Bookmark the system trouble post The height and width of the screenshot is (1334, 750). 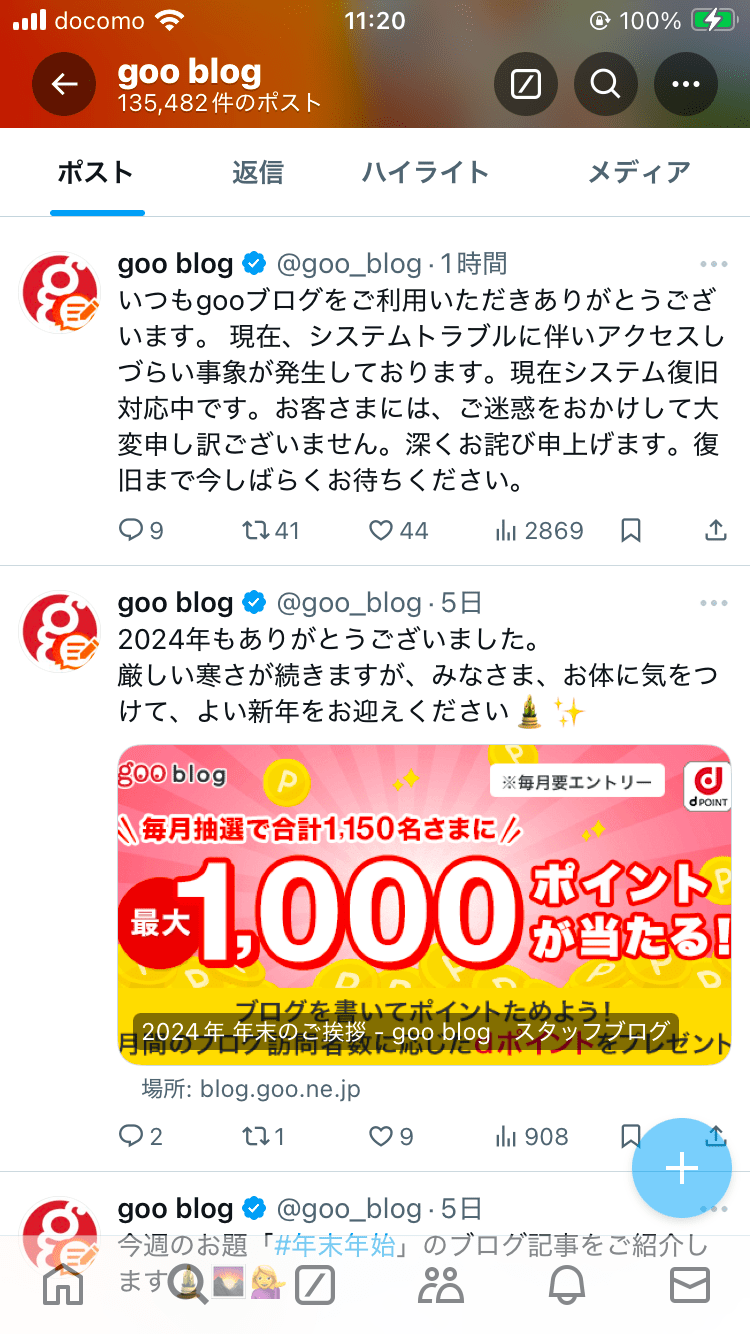630,530
